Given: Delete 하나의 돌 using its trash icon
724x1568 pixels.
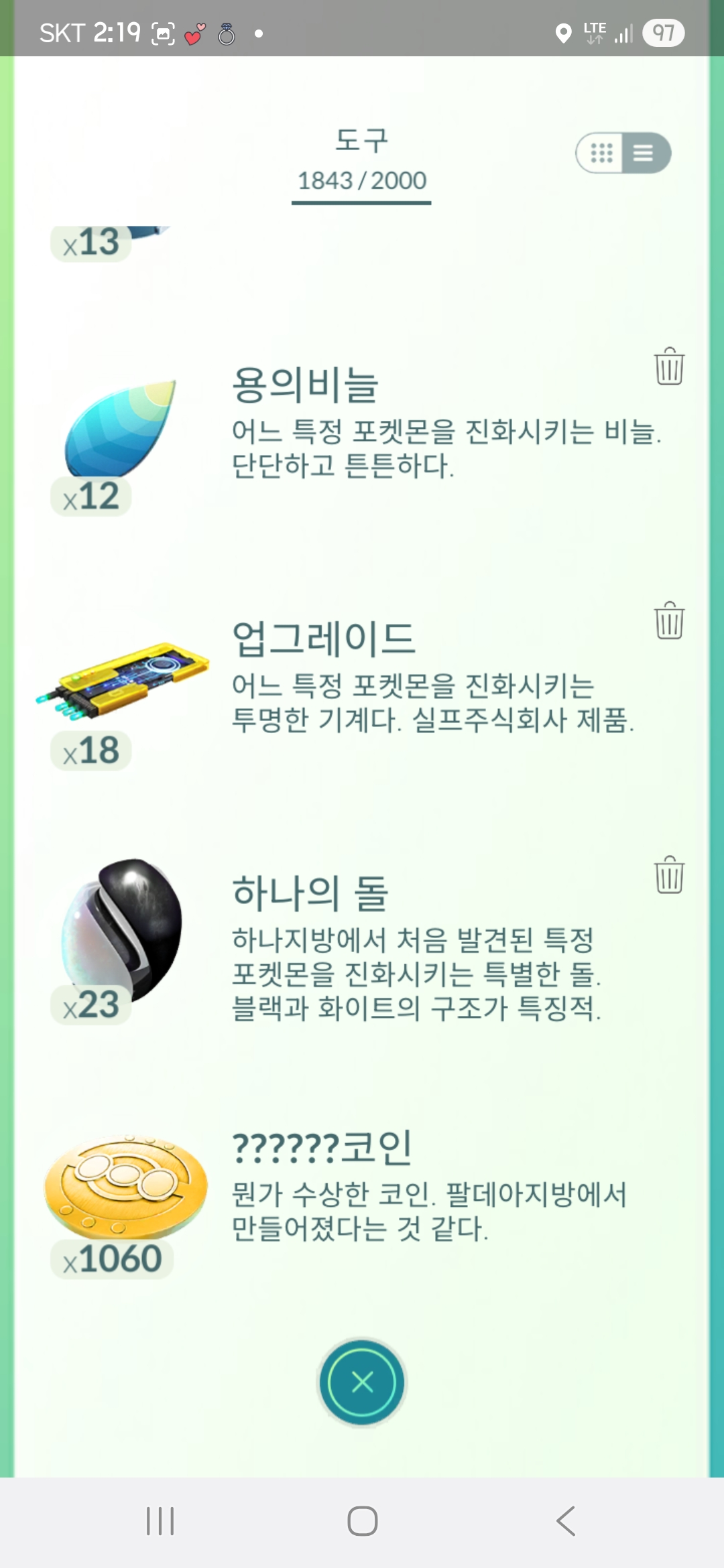Looking at the screenshot, I should [668, 874].
